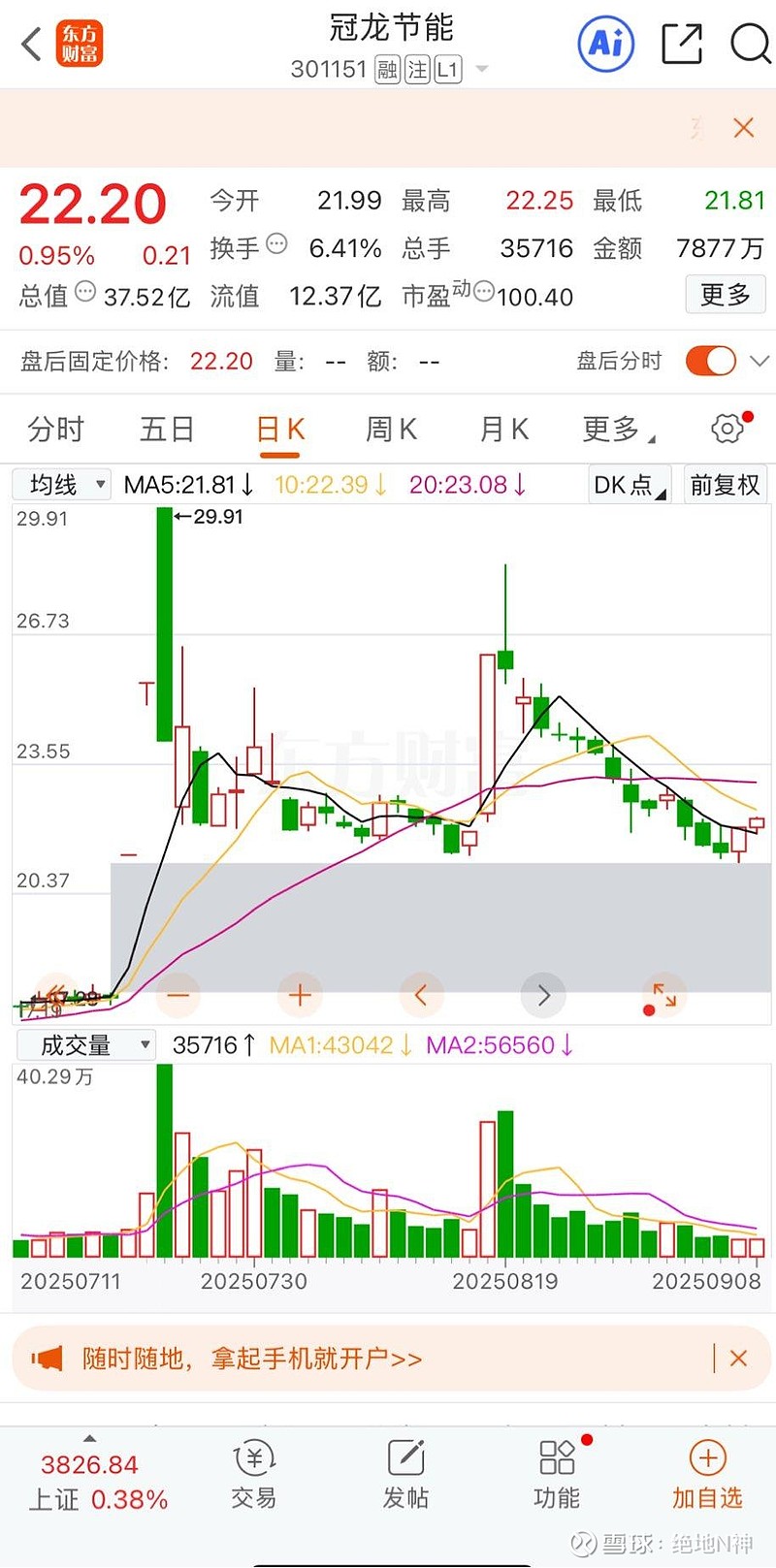
Task: Open the search magnifier
Action: [x=750, y=44]
